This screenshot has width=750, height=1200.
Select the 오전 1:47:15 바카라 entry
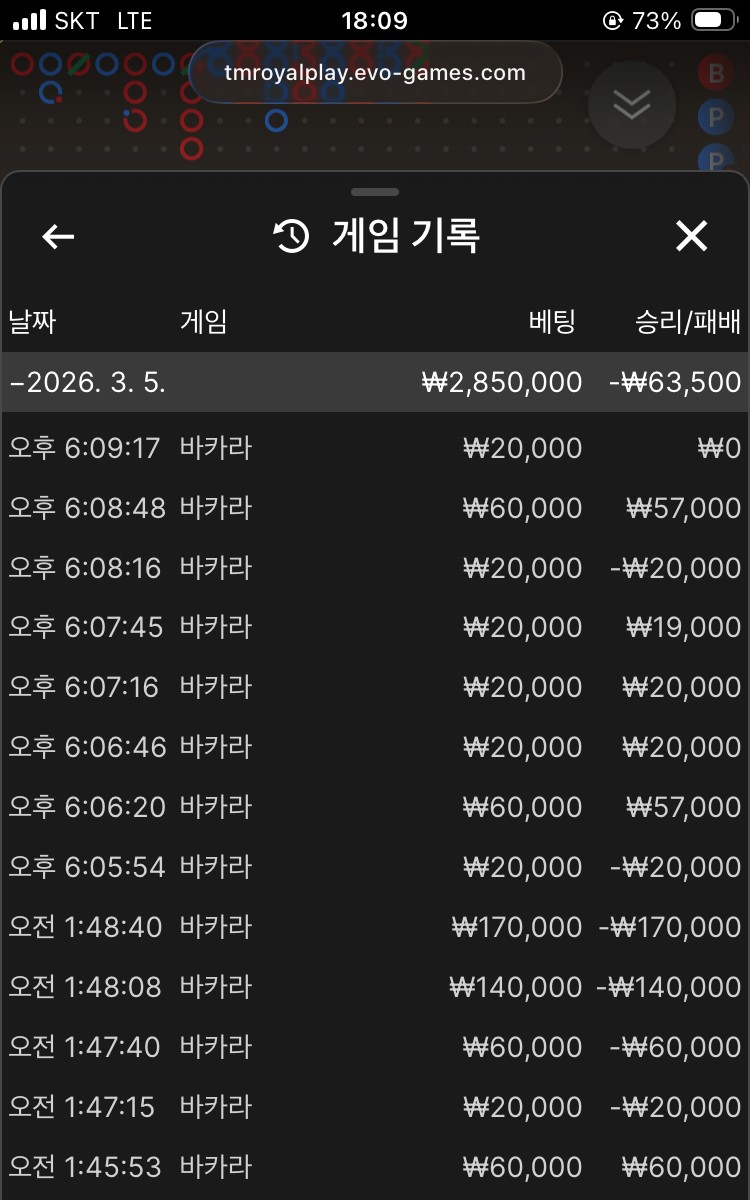tap(375, 1107)
